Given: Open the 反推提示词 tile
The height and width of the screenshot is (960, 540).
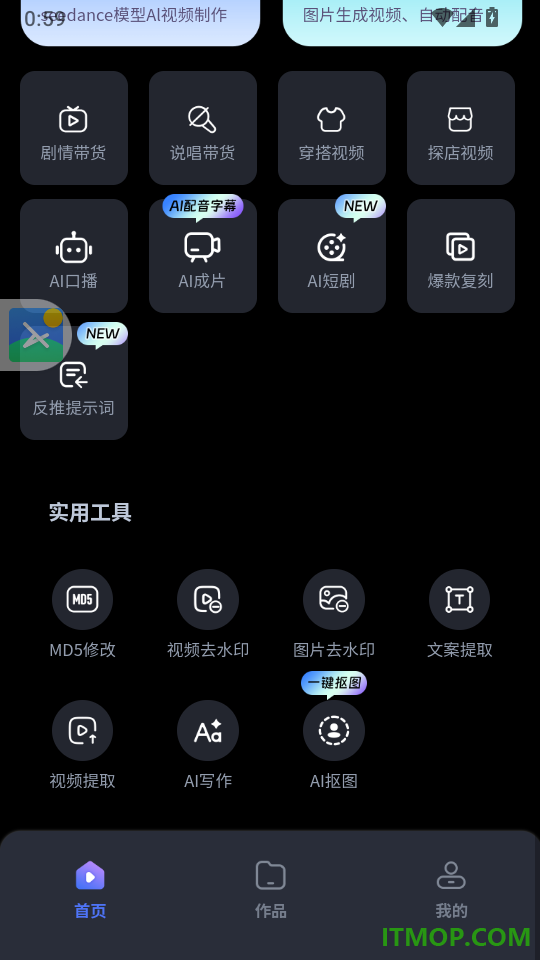Looking at the screenshot, I should pyautogui.click(x=73, y=383).
